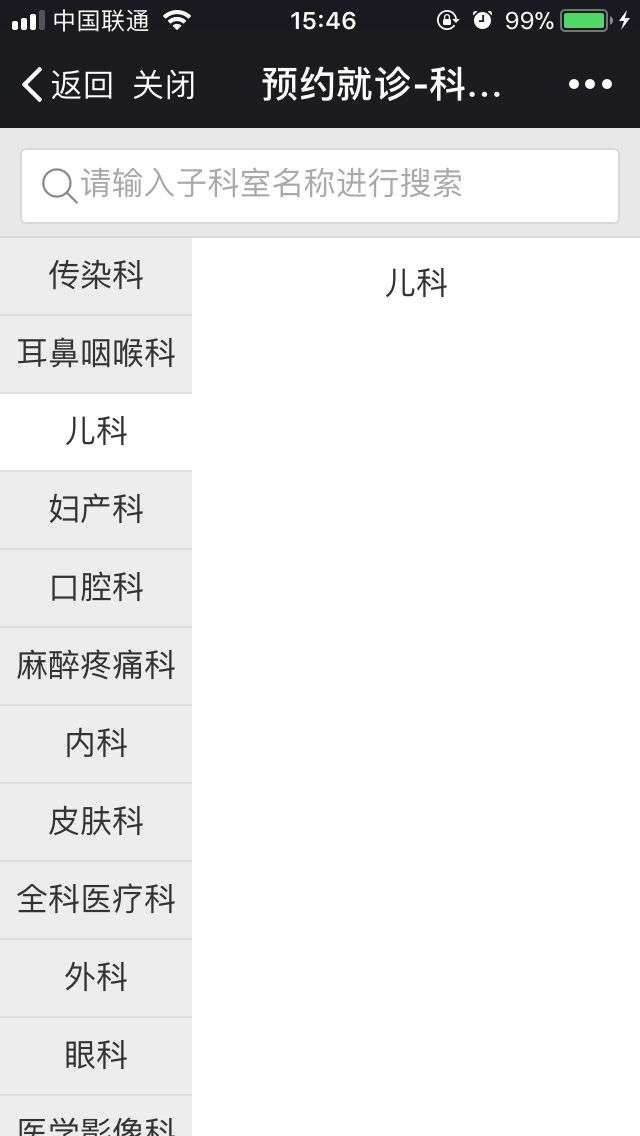Image resolution: width=640 pixels, height=1136 pixels.
Task: Open the 儿科 sub-department on the right
Action: point(416,283)
